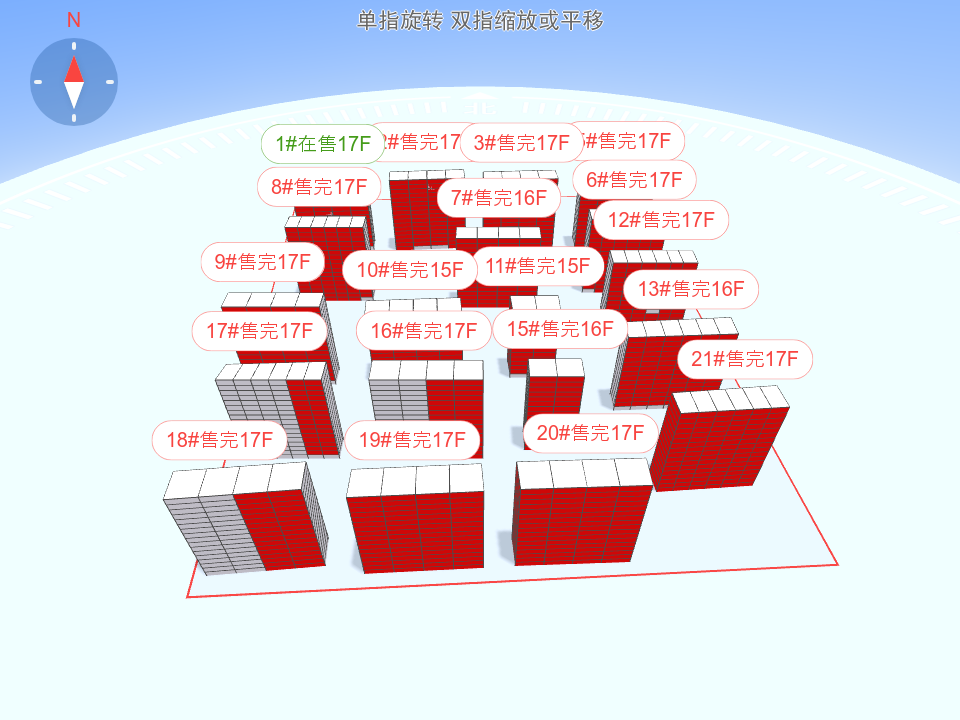Tap building 10# sold-out 15F label
This screenshot has width=960, height=720.
(410, 269)
